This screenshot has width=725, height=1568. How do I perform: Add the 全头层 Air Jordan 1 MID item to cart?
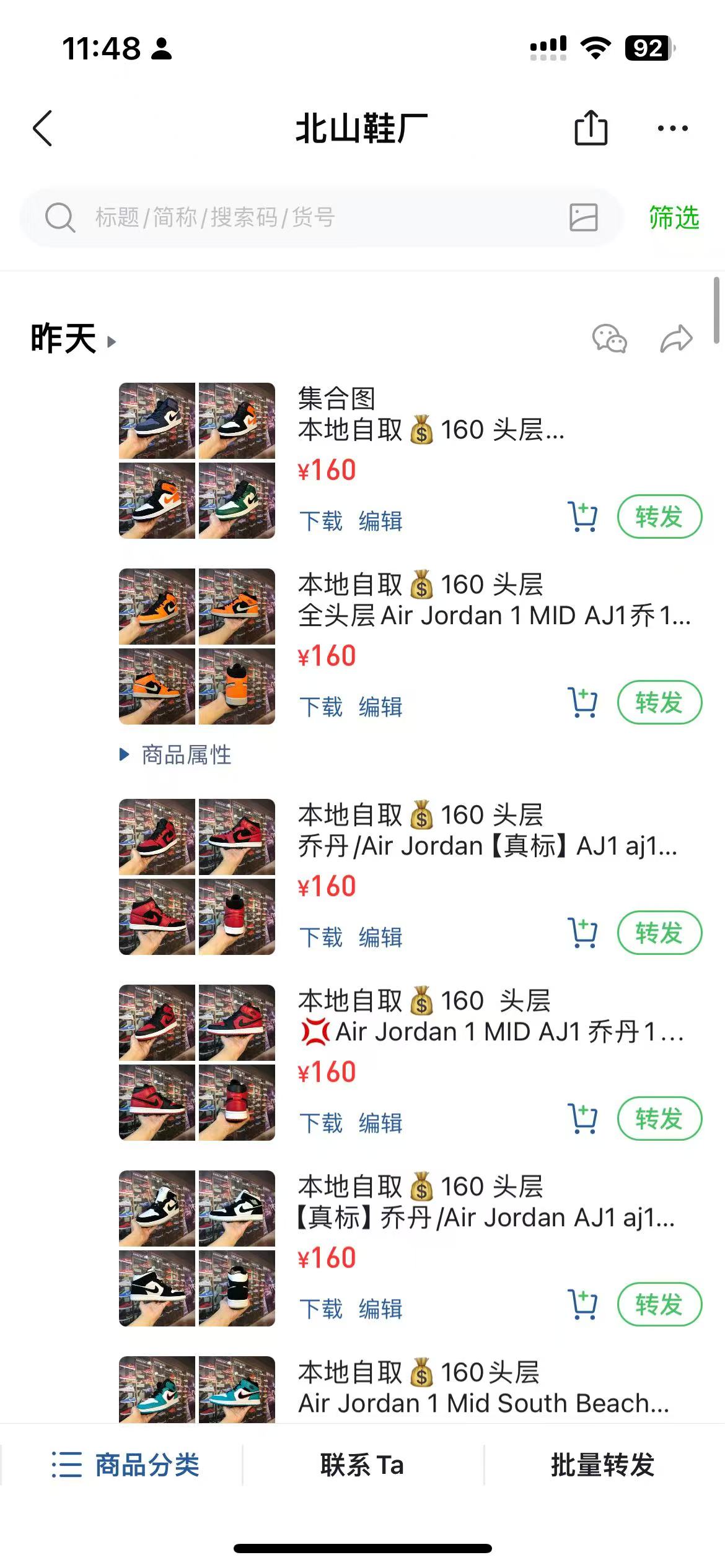click(x=582, y=703)
